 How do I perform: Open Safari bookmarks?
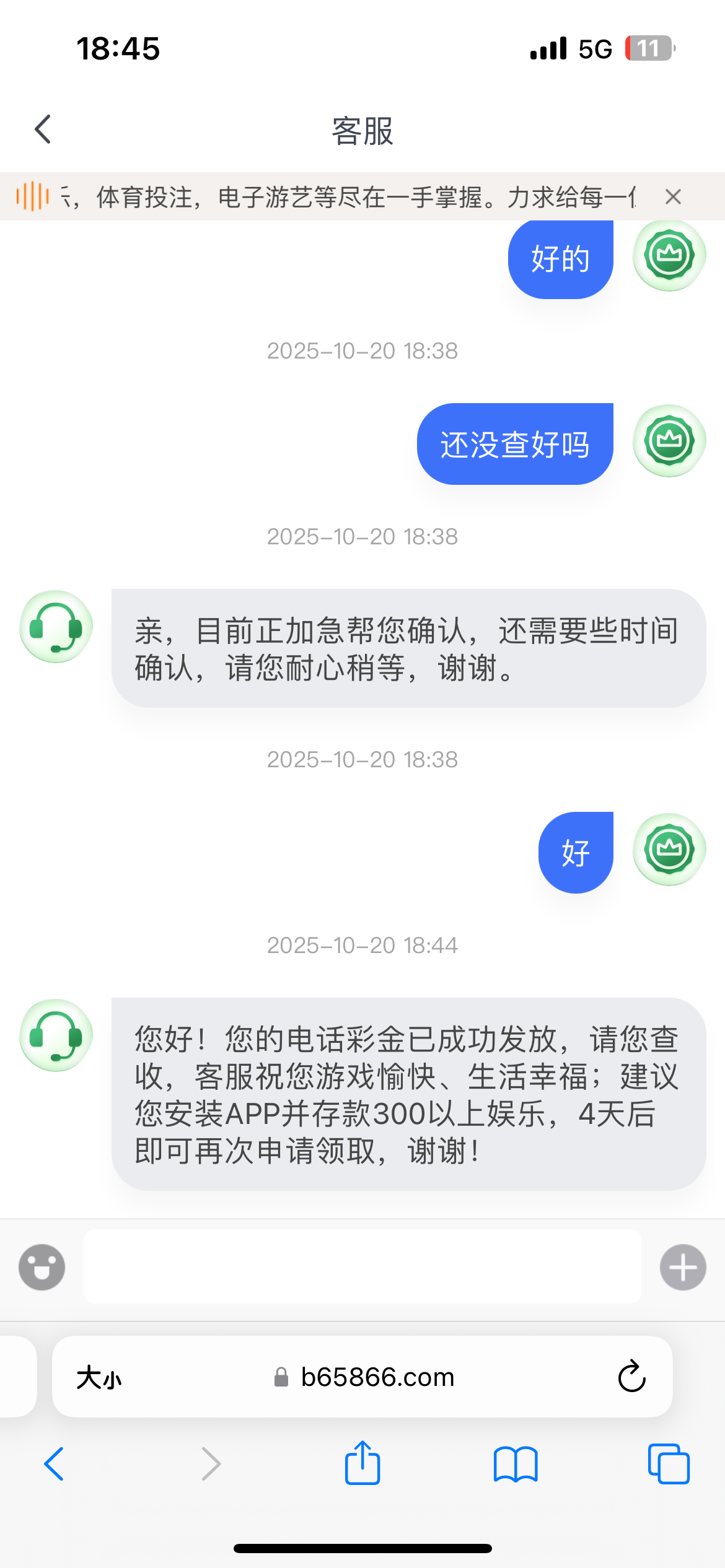coord(516,1464)
